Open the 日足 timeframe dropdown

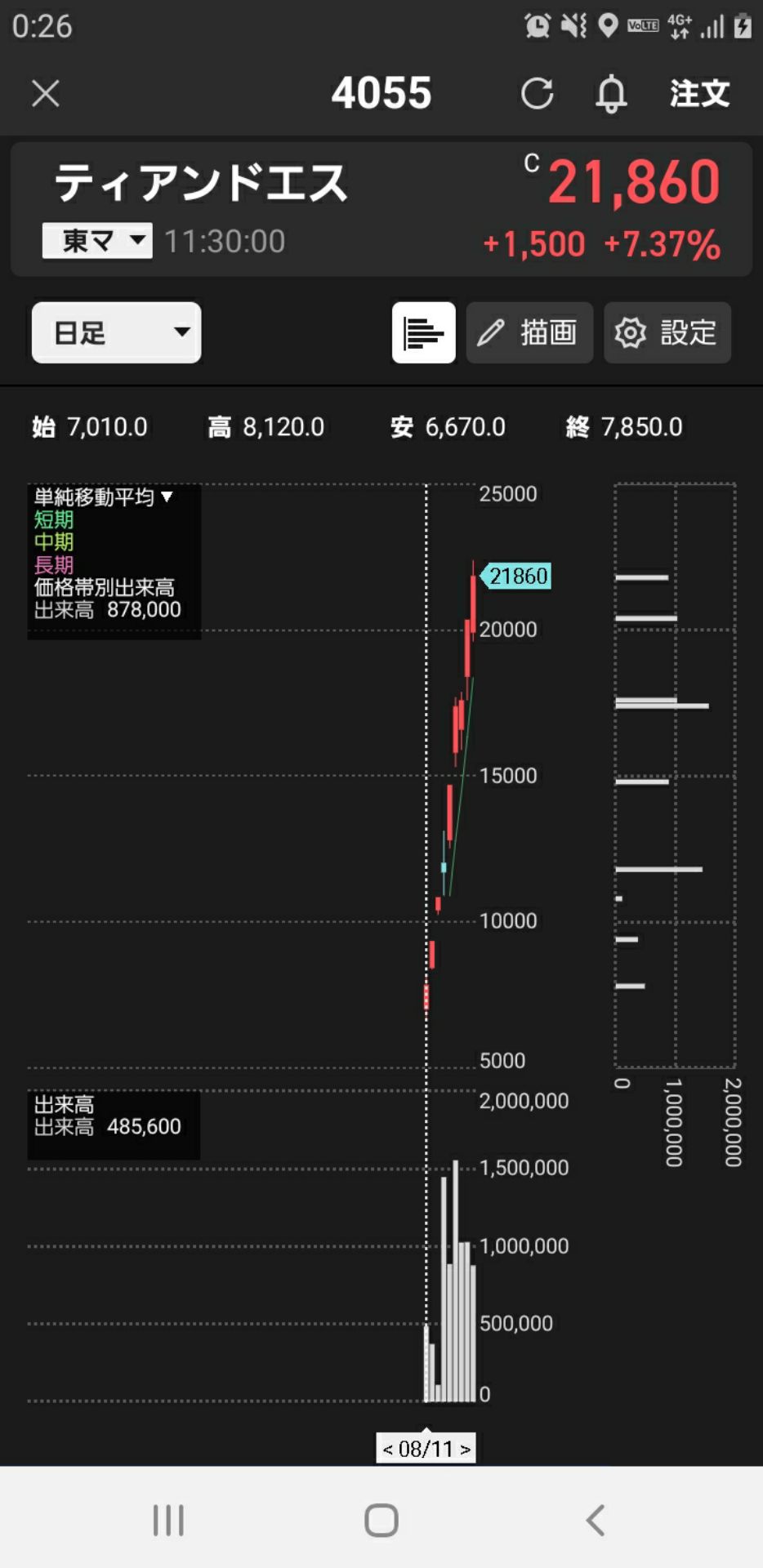115,332
